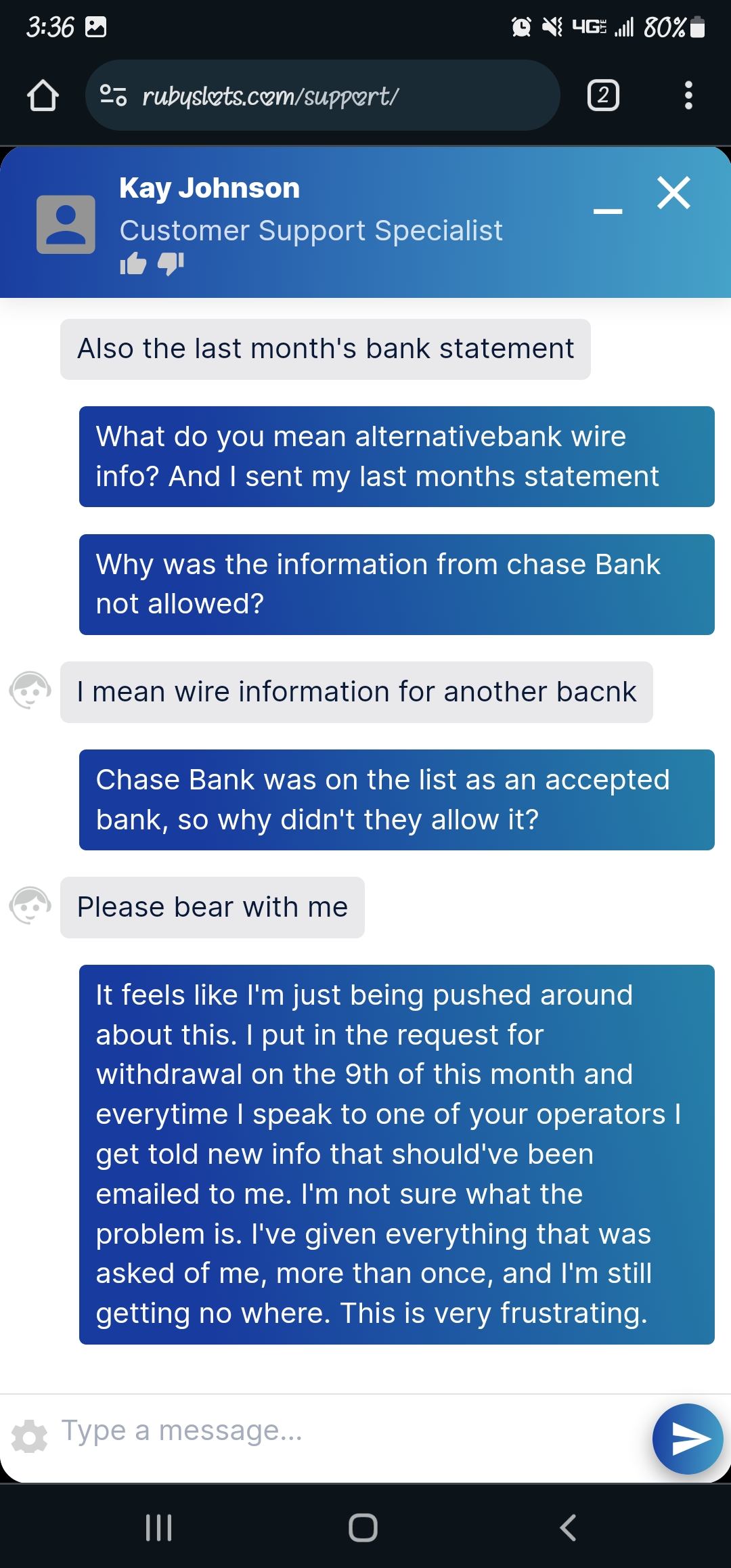Minimize the chat window
The image size is (731, 1568).
click(607, 212)
